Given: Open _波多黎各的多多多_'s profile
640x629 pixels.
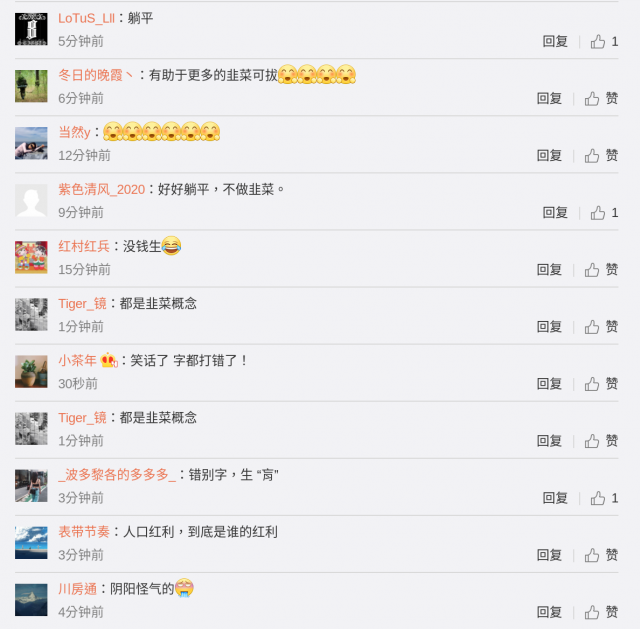Looking at the screenshot, I should (117, 474).
